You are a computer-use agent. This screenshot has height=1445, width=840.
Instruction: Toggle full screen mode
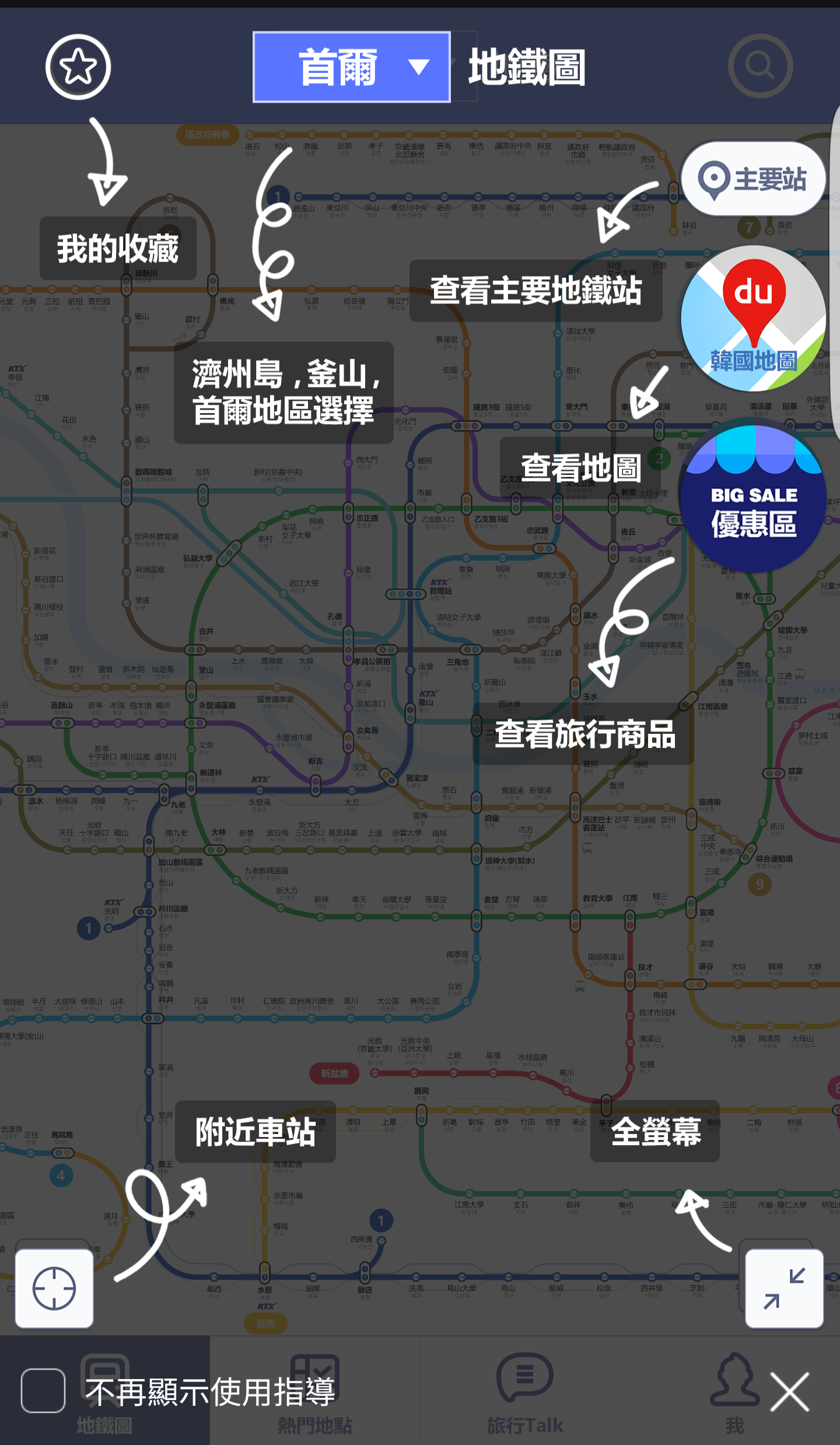click(784, 1288)
